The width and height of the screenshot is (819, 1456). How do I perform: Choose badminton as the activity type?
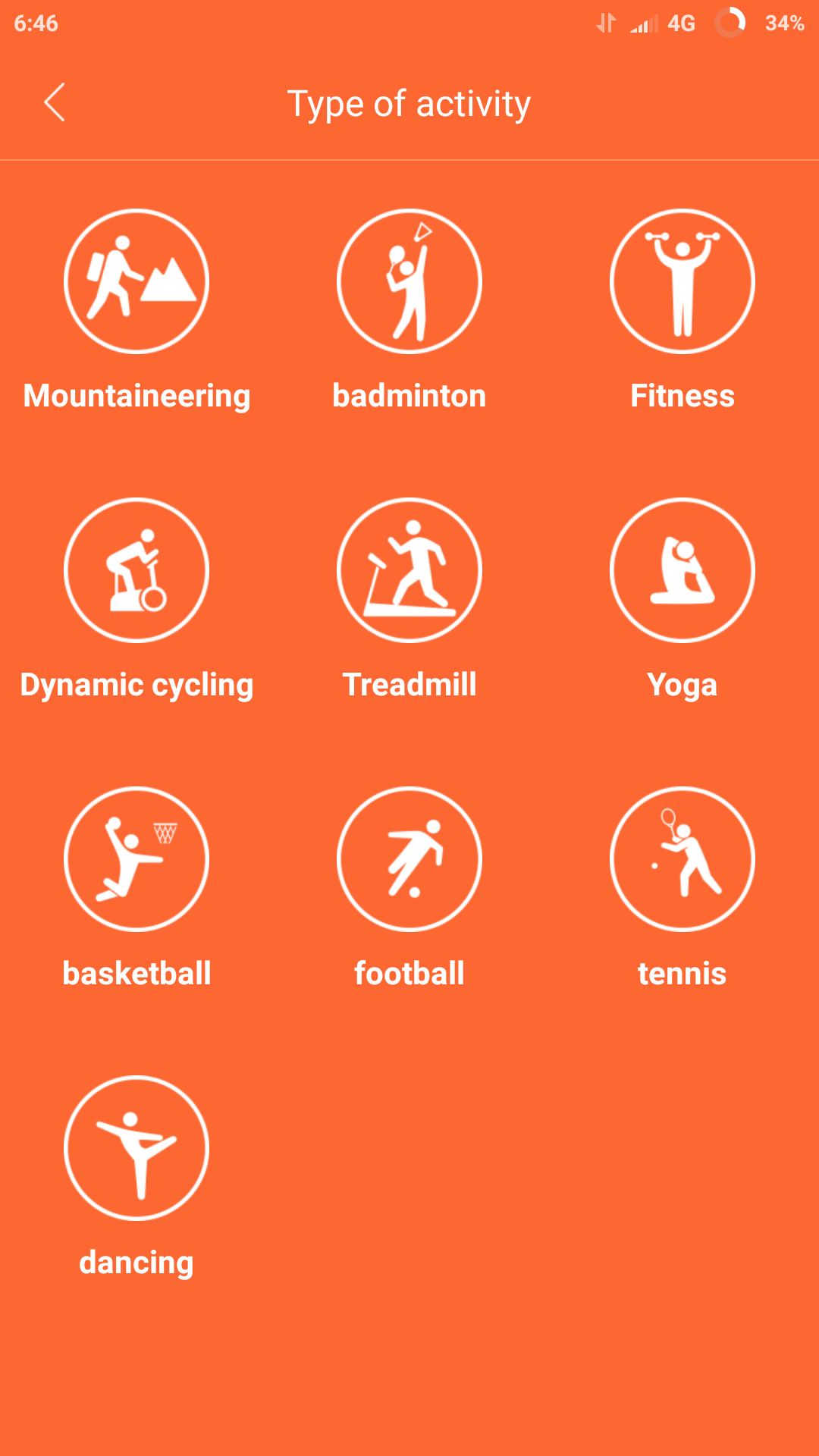(409, 281)
